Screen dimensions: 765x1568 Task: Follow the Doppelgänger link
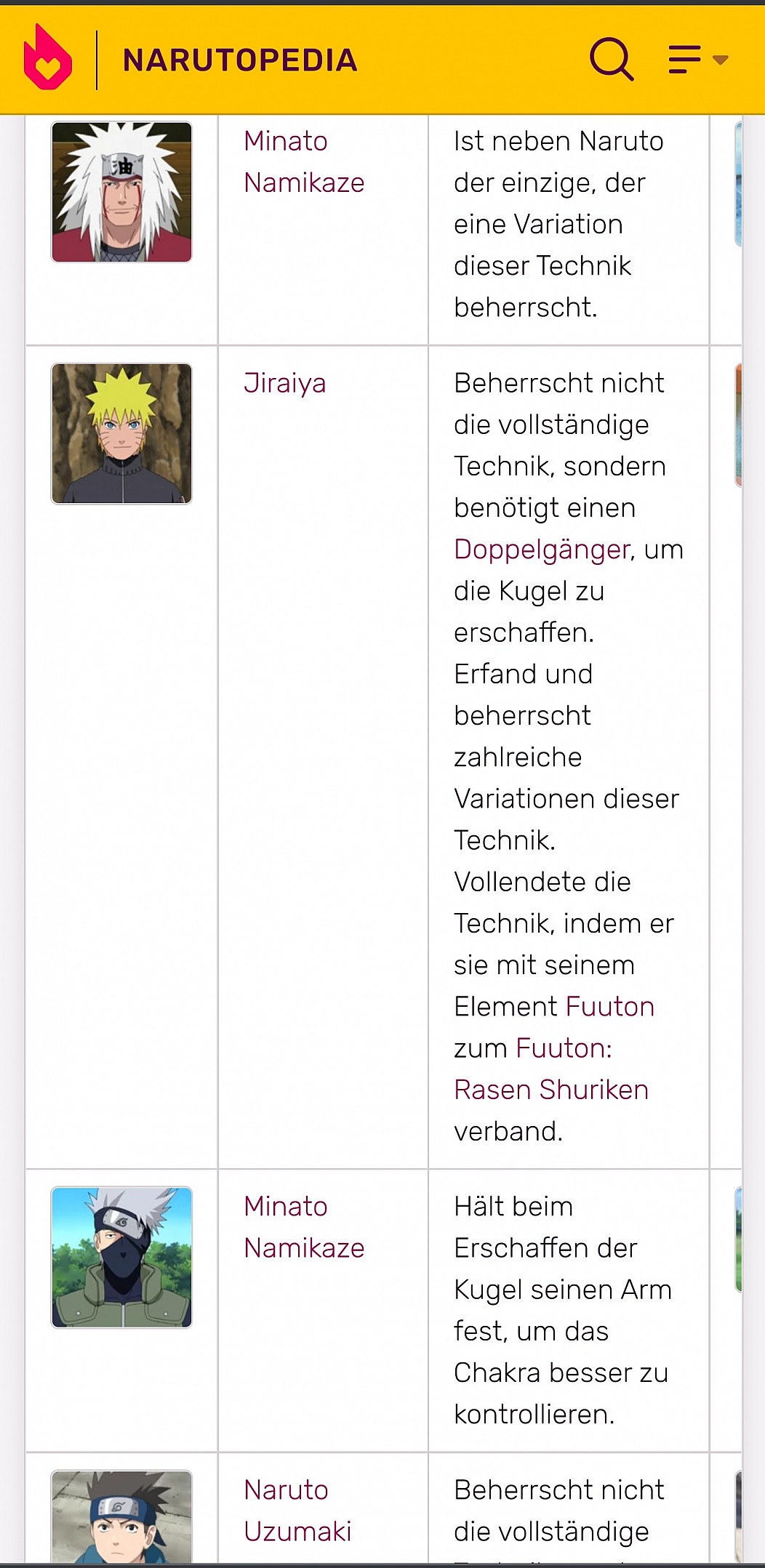point(541,550)
